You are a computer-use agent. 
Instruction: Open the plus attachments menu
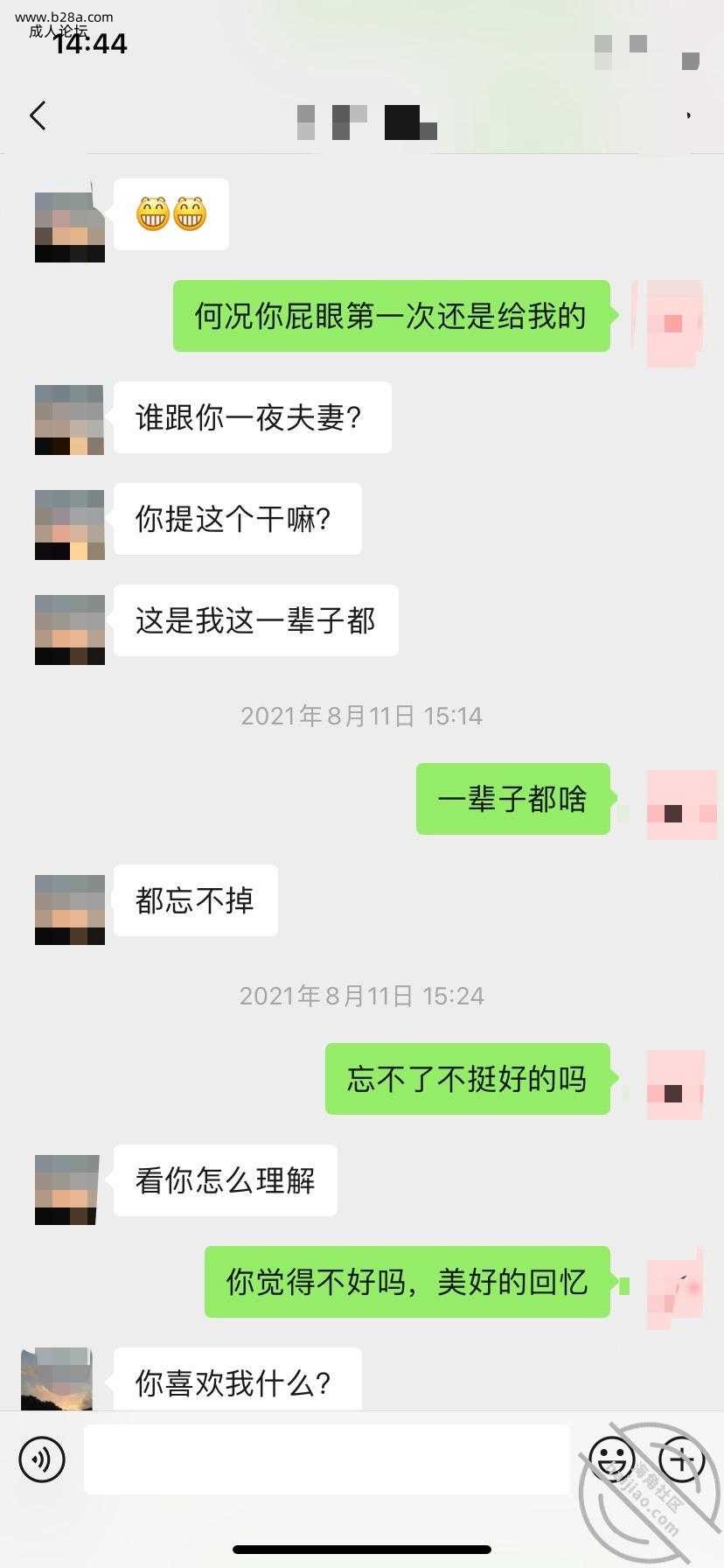tap(682, 1459)
